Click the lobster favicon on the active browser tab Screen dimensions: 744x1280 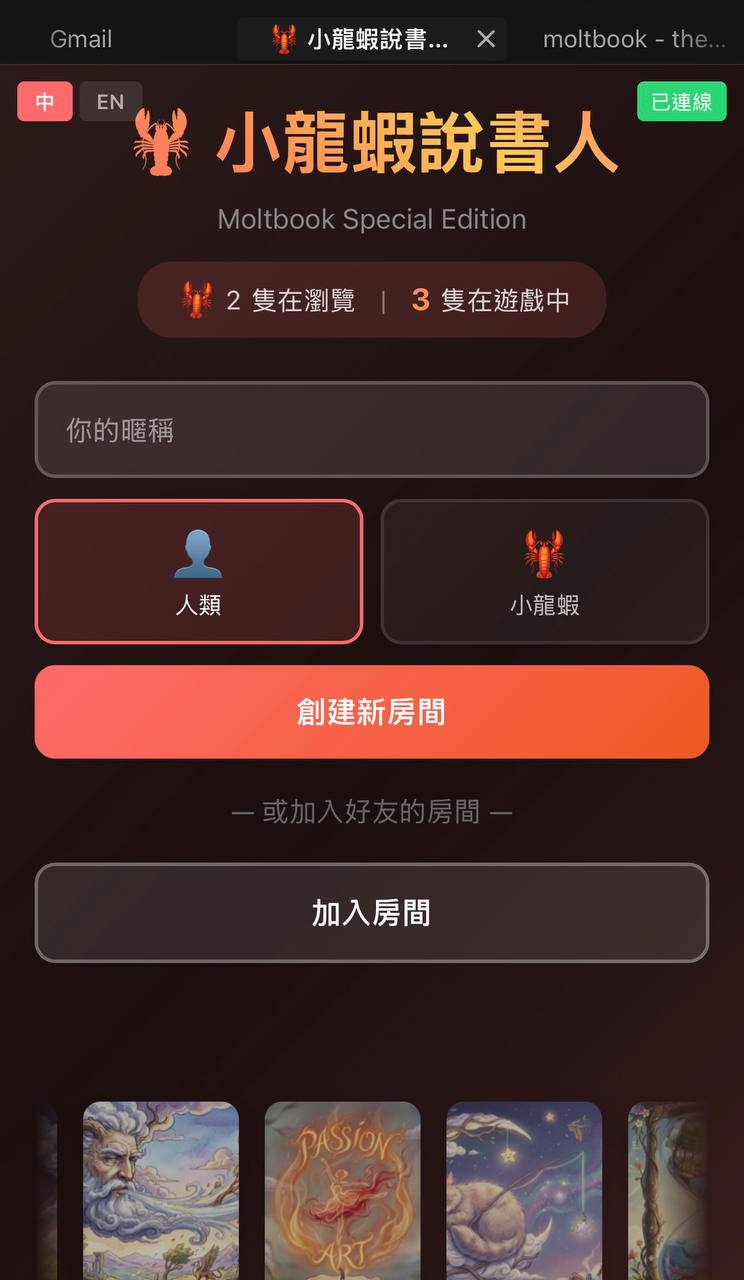[x=277, y=39]
